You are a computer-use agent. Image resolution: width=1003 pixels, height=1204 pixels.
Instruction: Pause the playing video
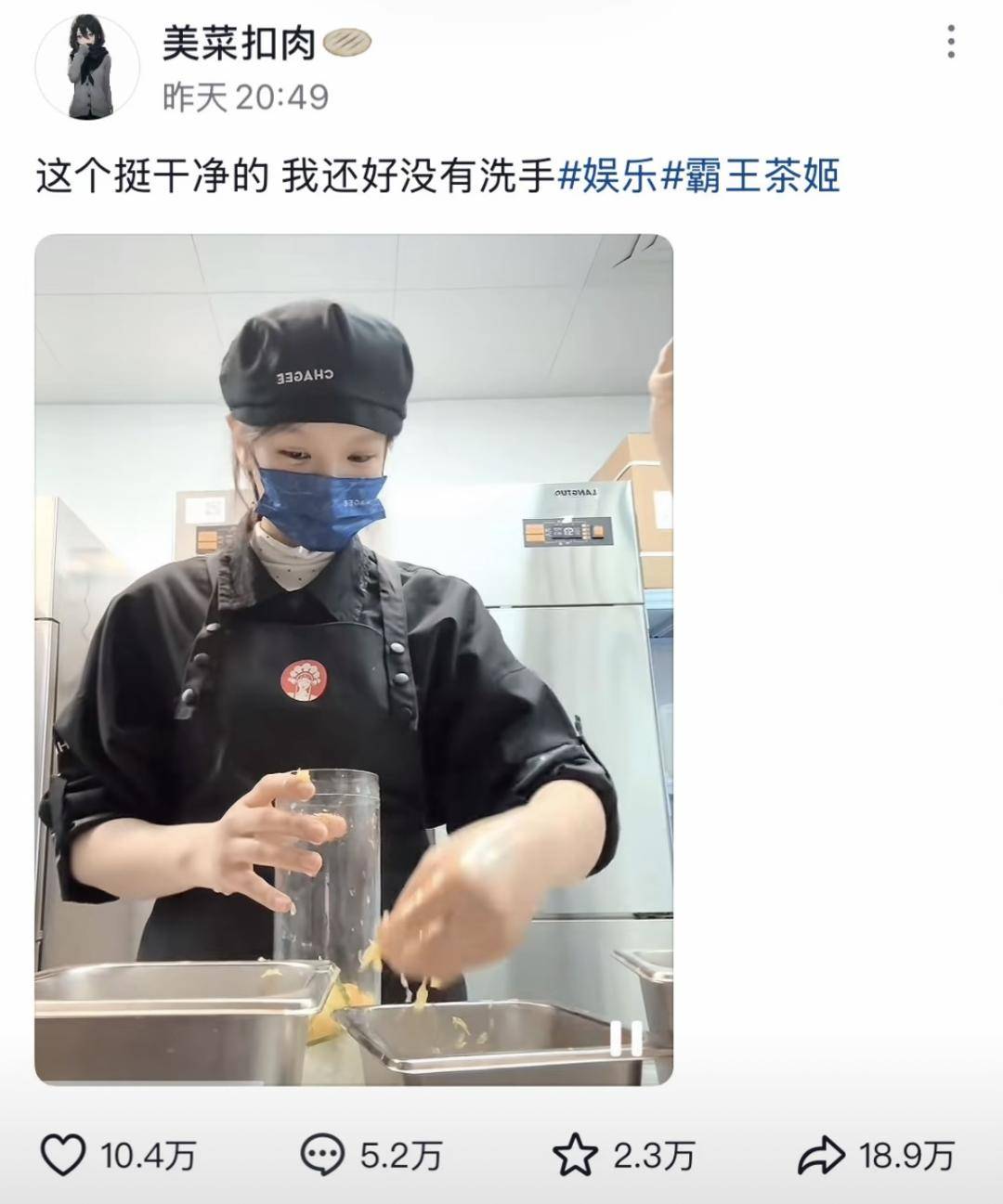click(625, 1039)
